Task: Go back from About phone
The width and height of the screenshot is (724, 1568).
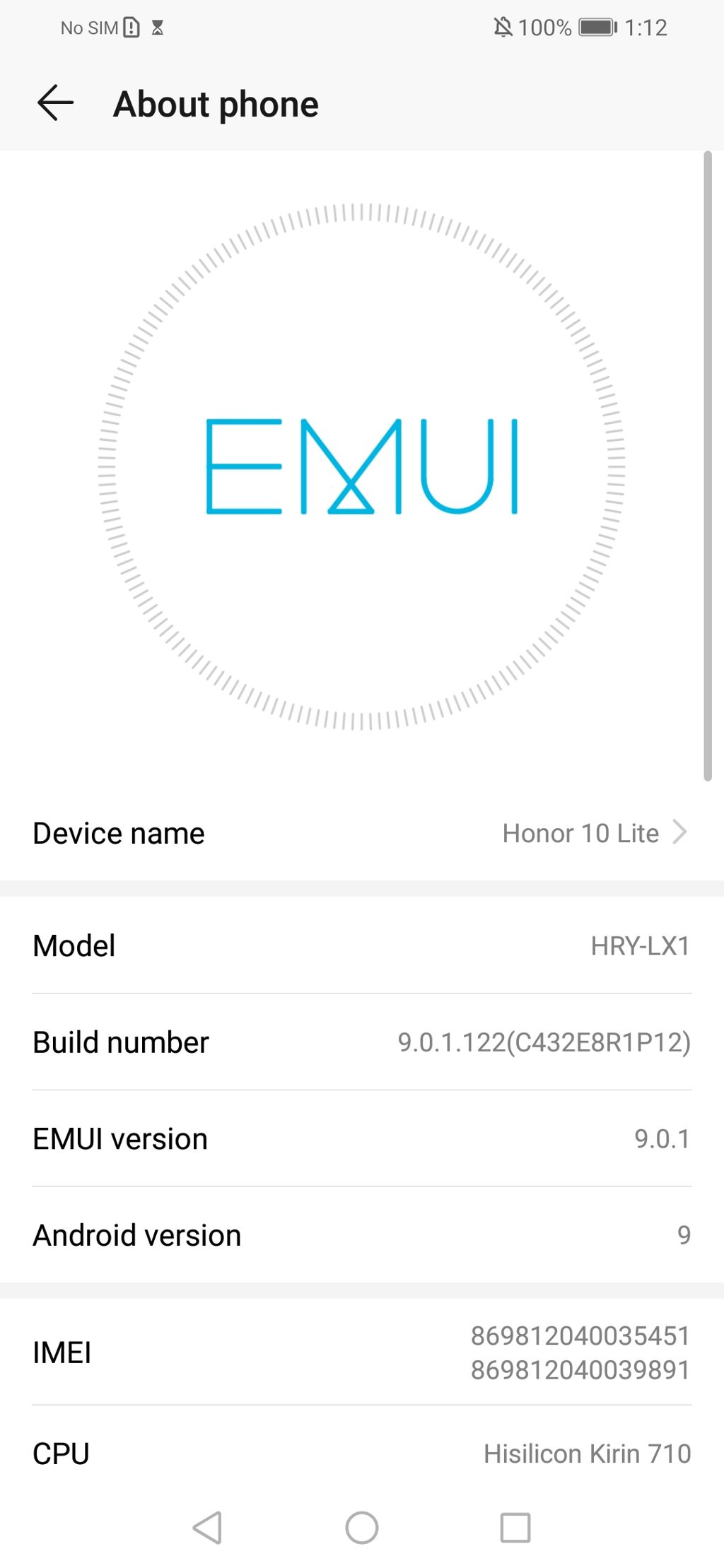Action: point(55,103)
